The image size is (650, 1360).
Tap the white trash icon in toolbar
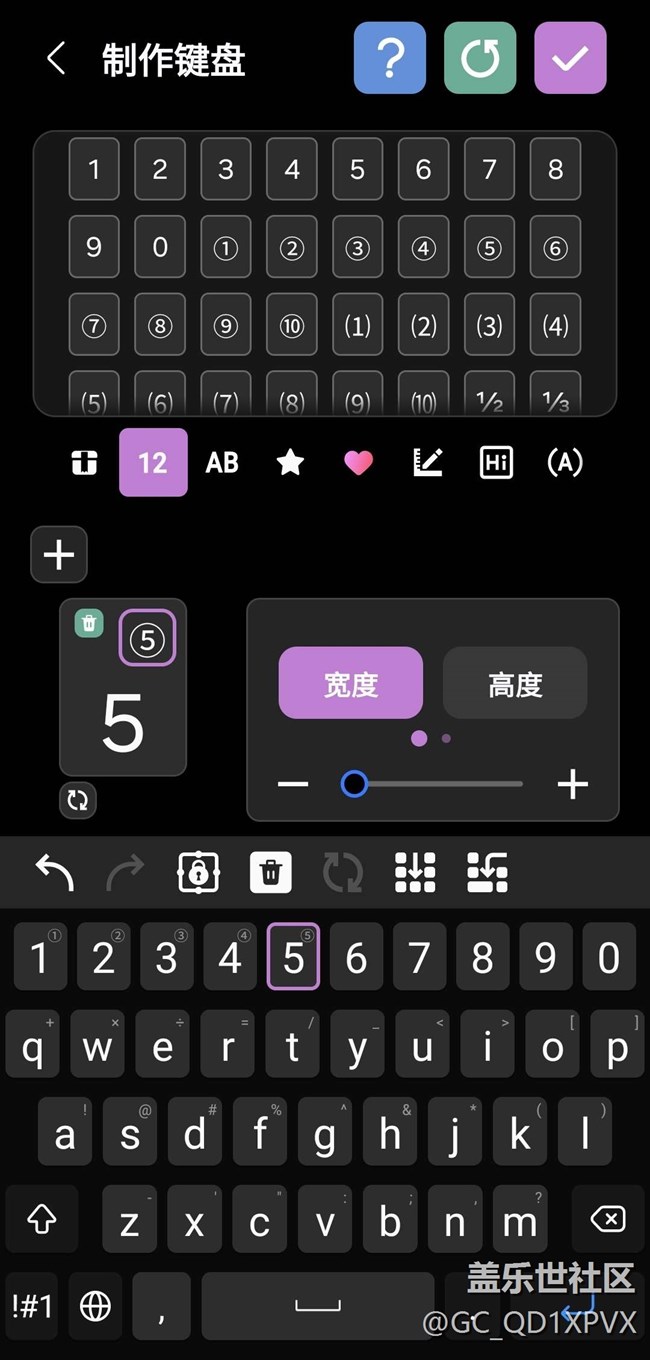click(270, 873)
